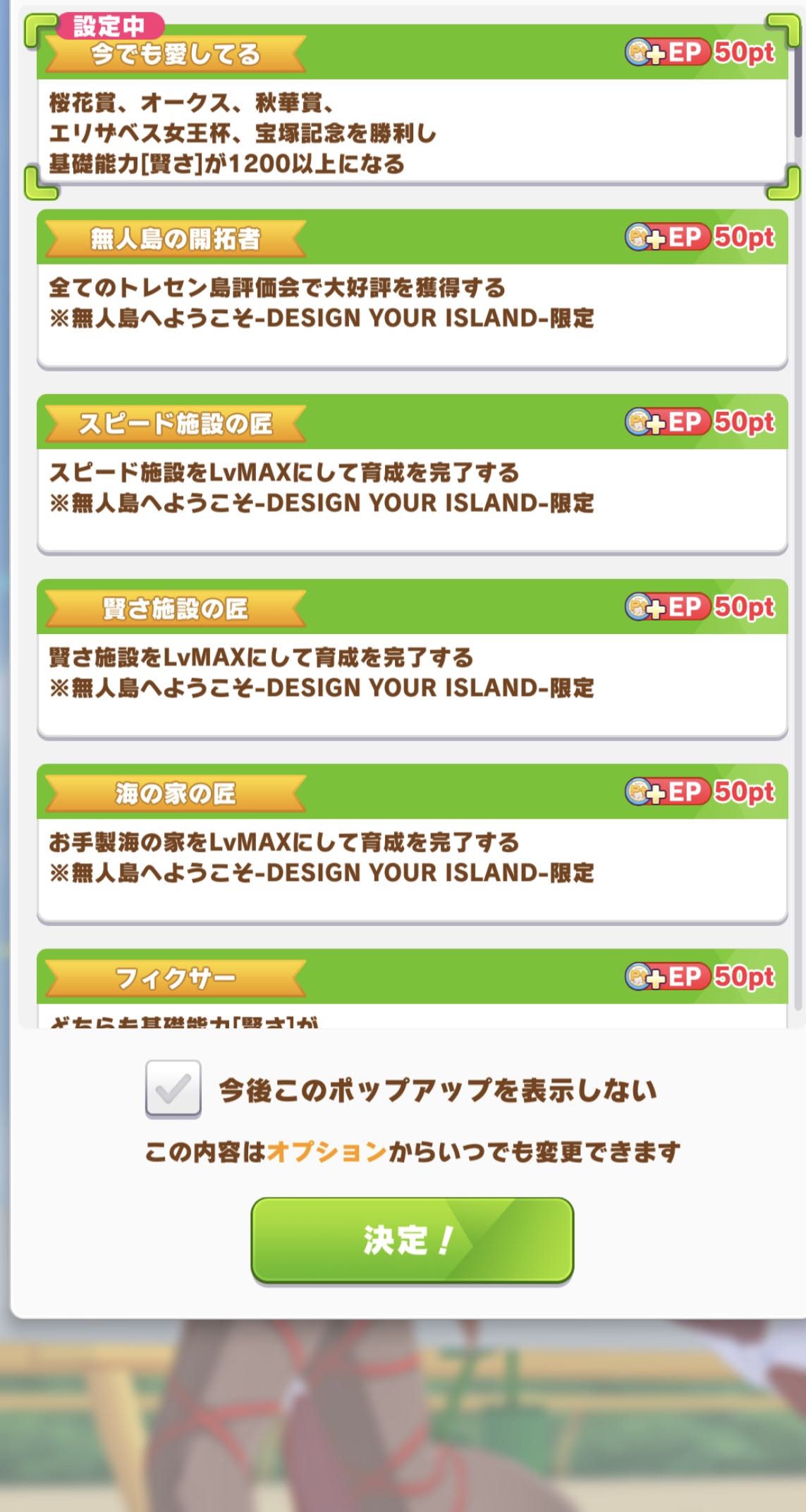Image resolution: width=806 pixels, height=1512 pixels.
Task: Choose the 賢さ施設の匠 mission
Action: [412, 659]
